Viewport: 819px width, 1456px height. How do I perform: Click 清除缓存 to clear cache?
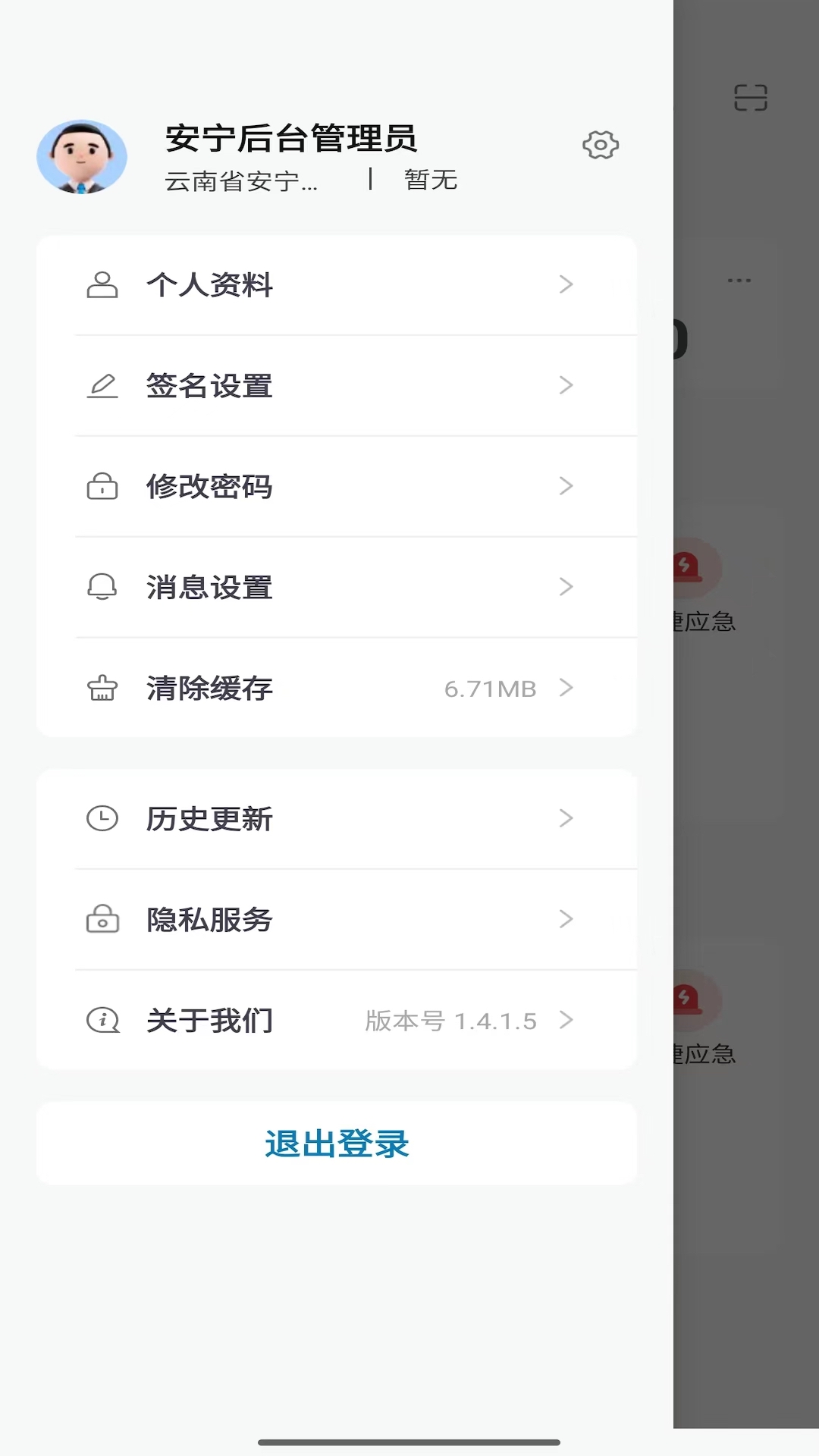[x=209, y=689]
